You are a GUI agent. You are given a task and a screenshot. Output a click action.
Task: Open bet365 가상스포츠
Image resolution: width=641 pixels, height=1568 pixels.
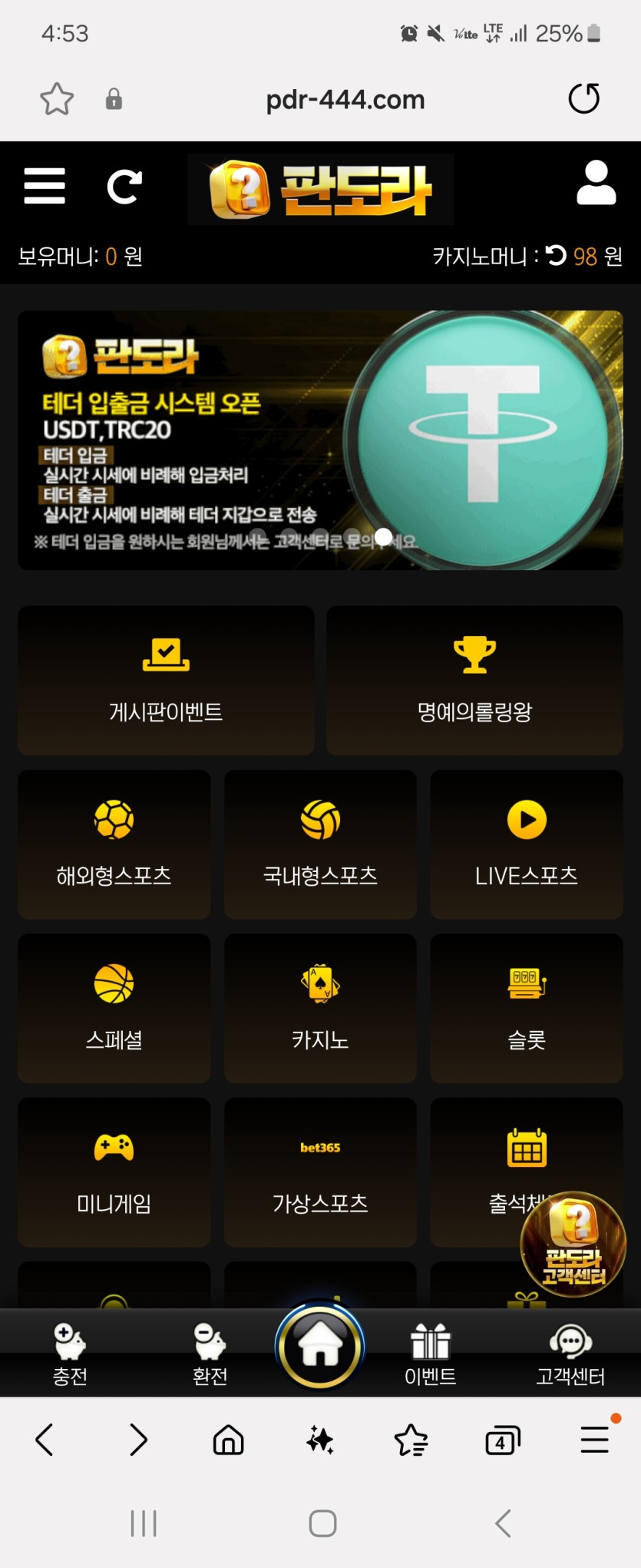(x=320, y=1172)
